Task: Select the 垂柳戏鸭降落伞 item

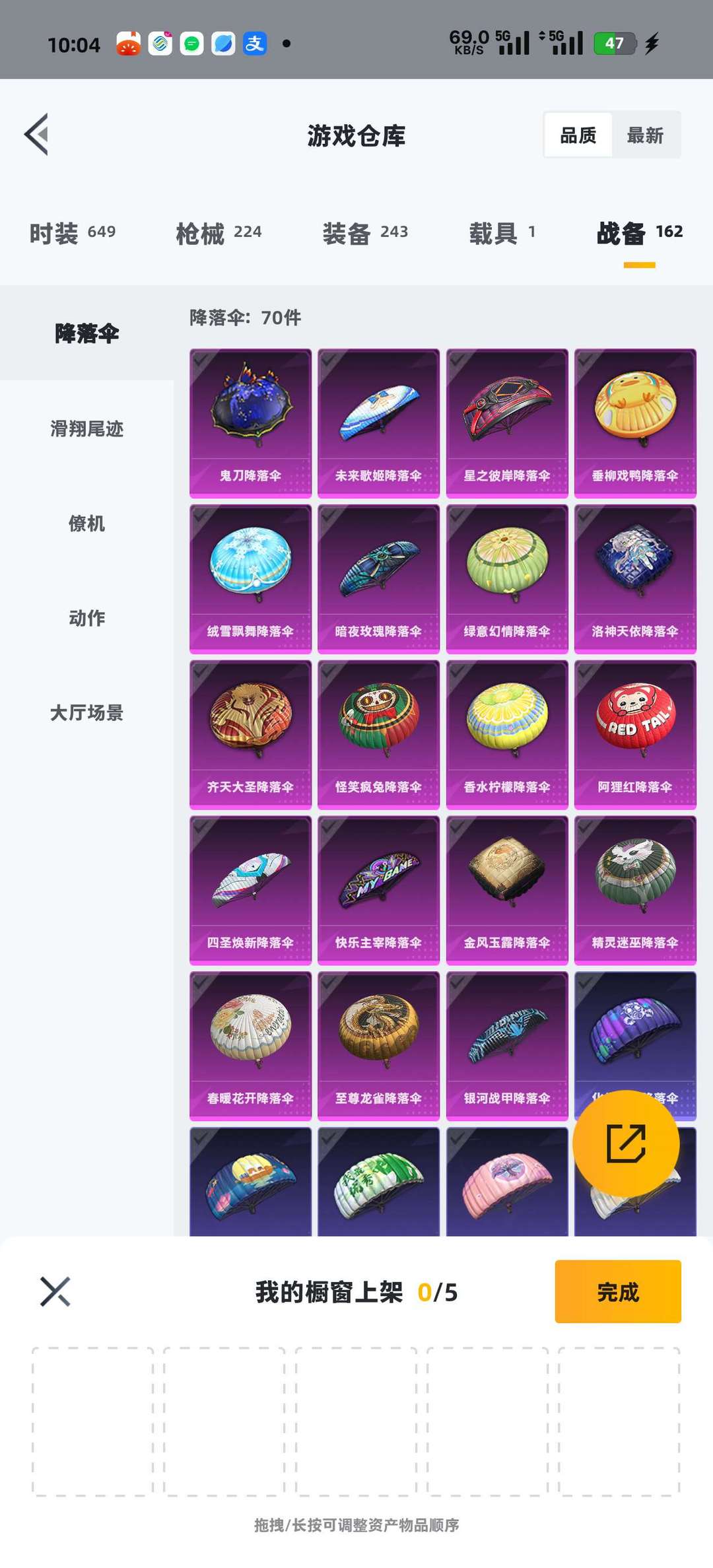Action: click(x=635, y=423)
